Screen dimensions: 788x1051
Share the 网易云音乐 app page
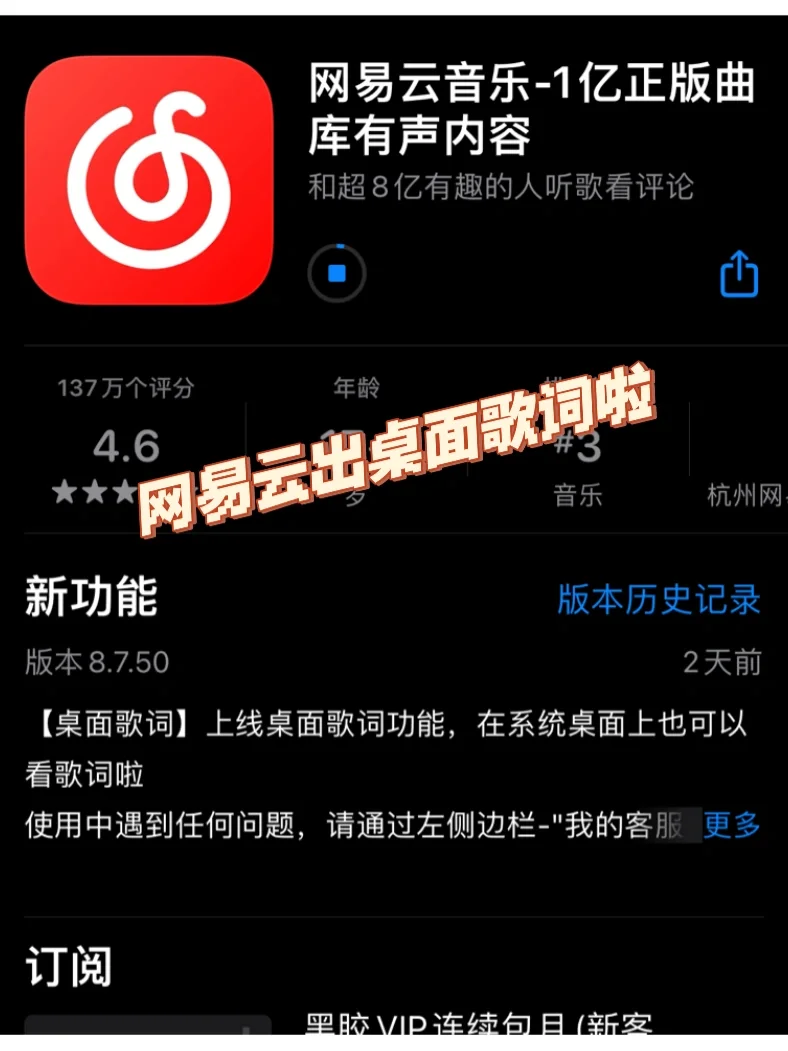click(x=739, y=274)
